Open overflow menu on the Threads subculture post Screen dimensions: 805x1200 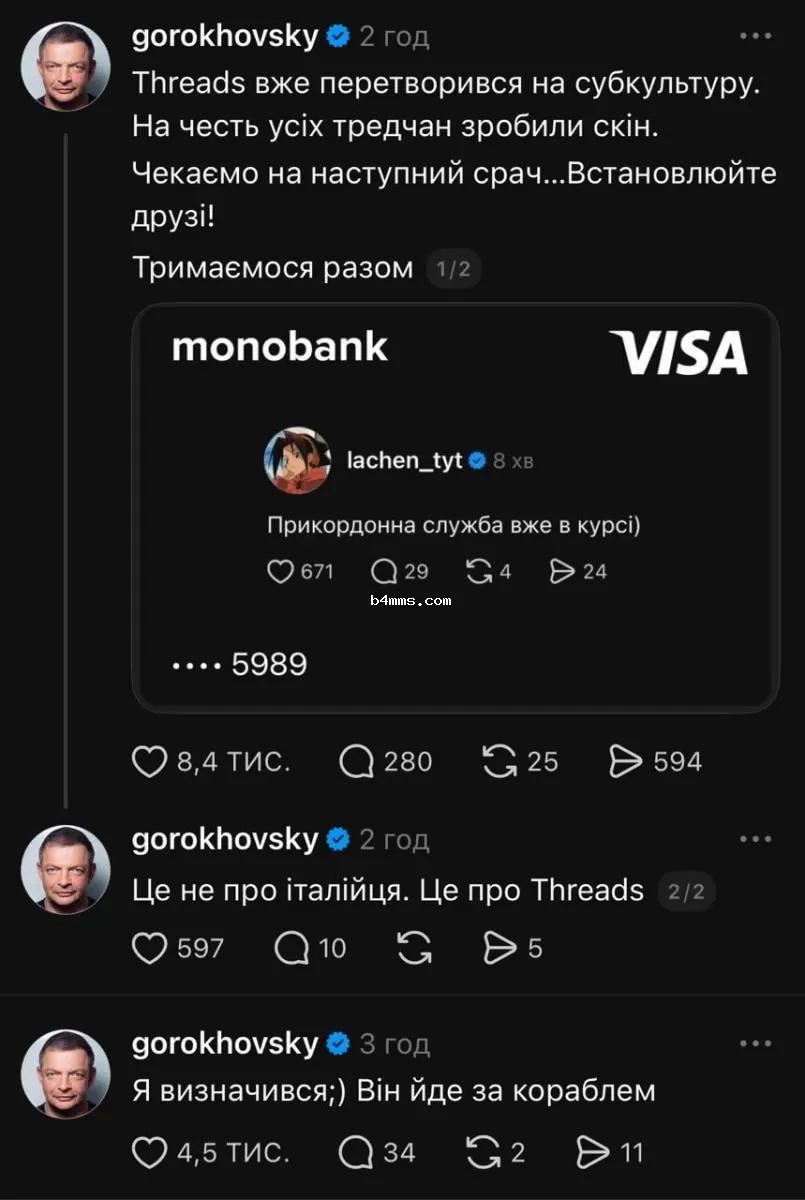click(x=755, y=37)
